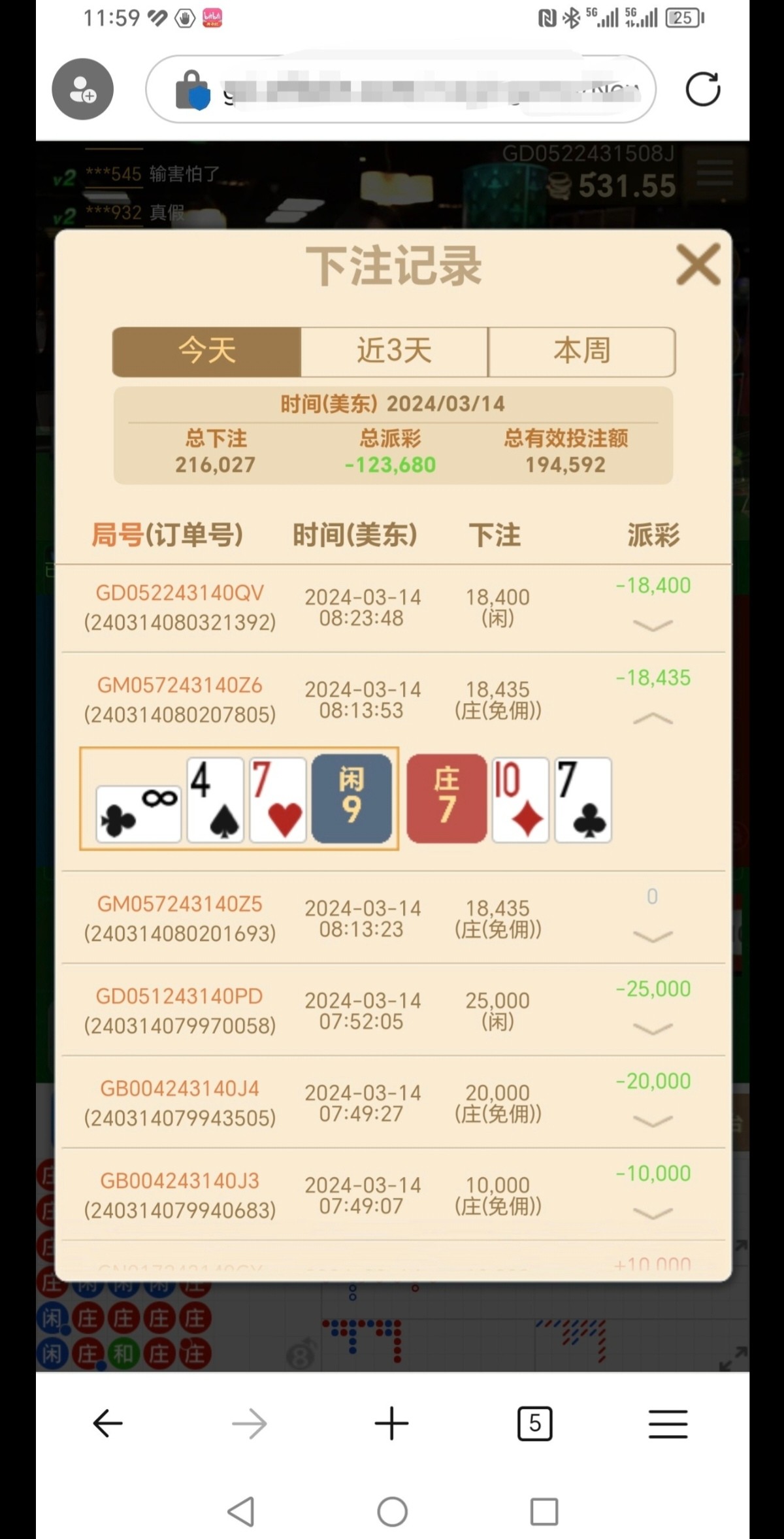784x1539 pixels.
Task: Switch to the 近3天 tab
Action: (394, 352)
